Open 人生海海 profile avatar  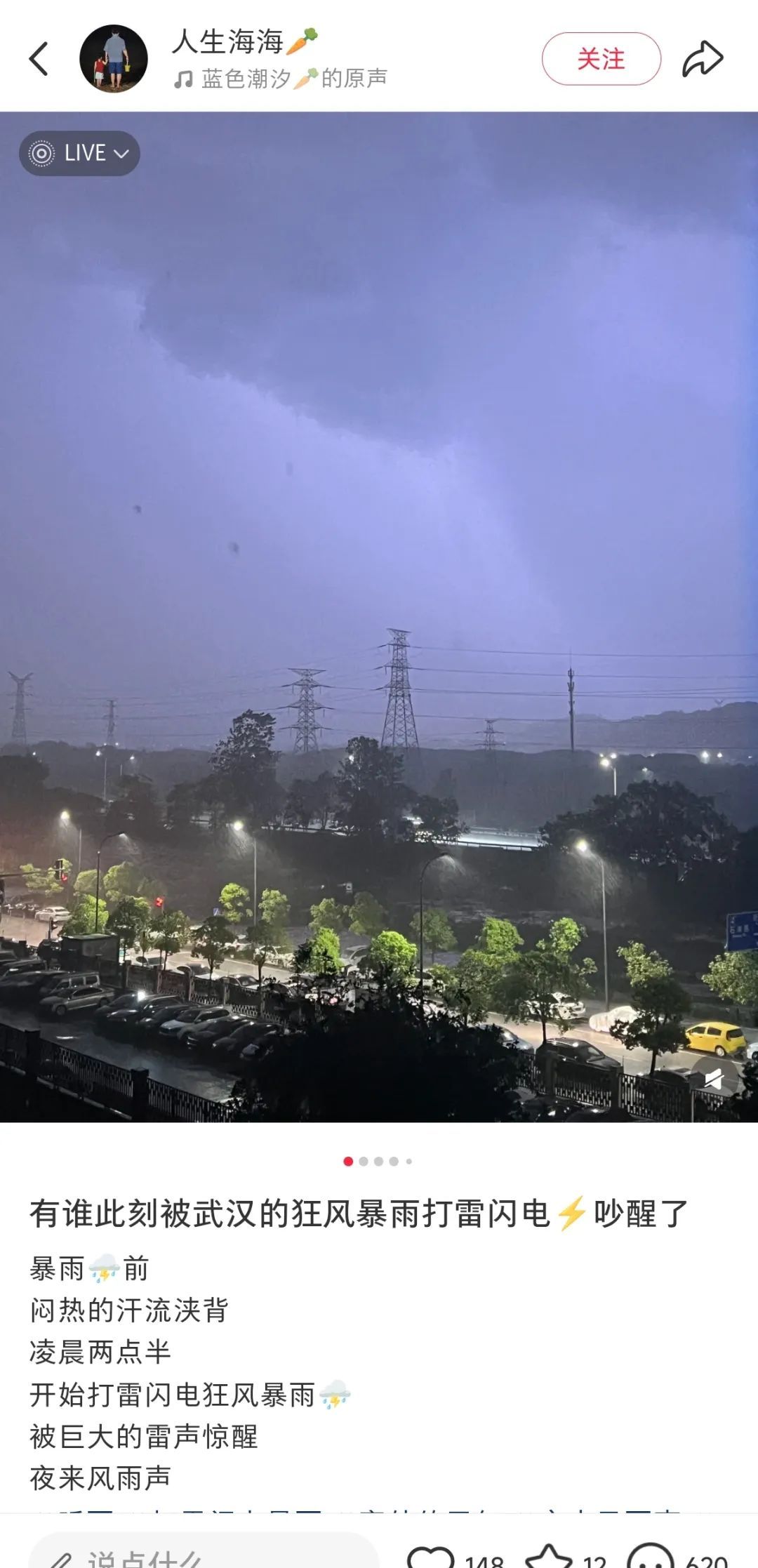pyautogui.click(x=114, y=59)
